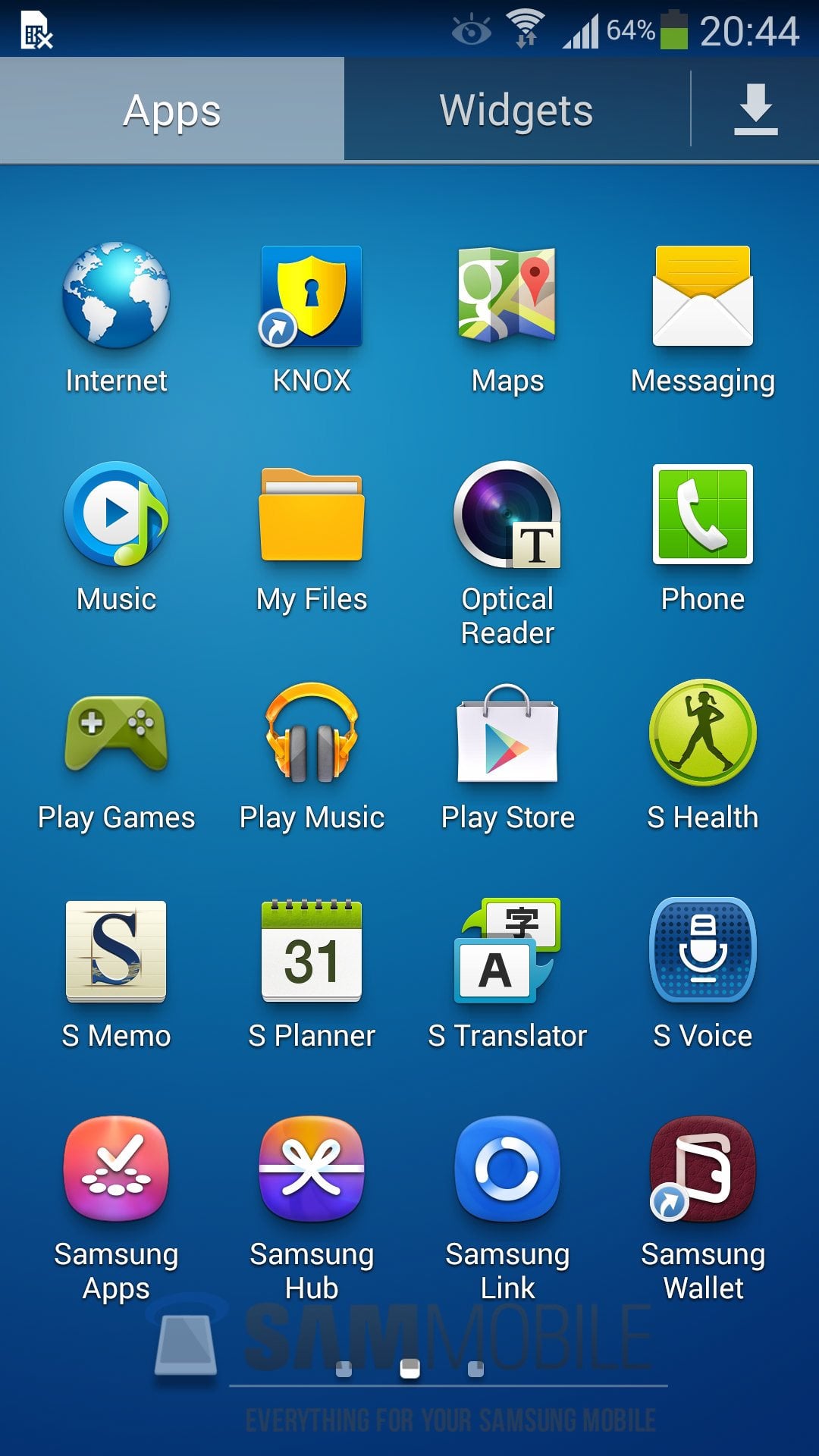Open the downloaded apps icon
Viewport: 819px width, 1456px height.
pos(755,110)
